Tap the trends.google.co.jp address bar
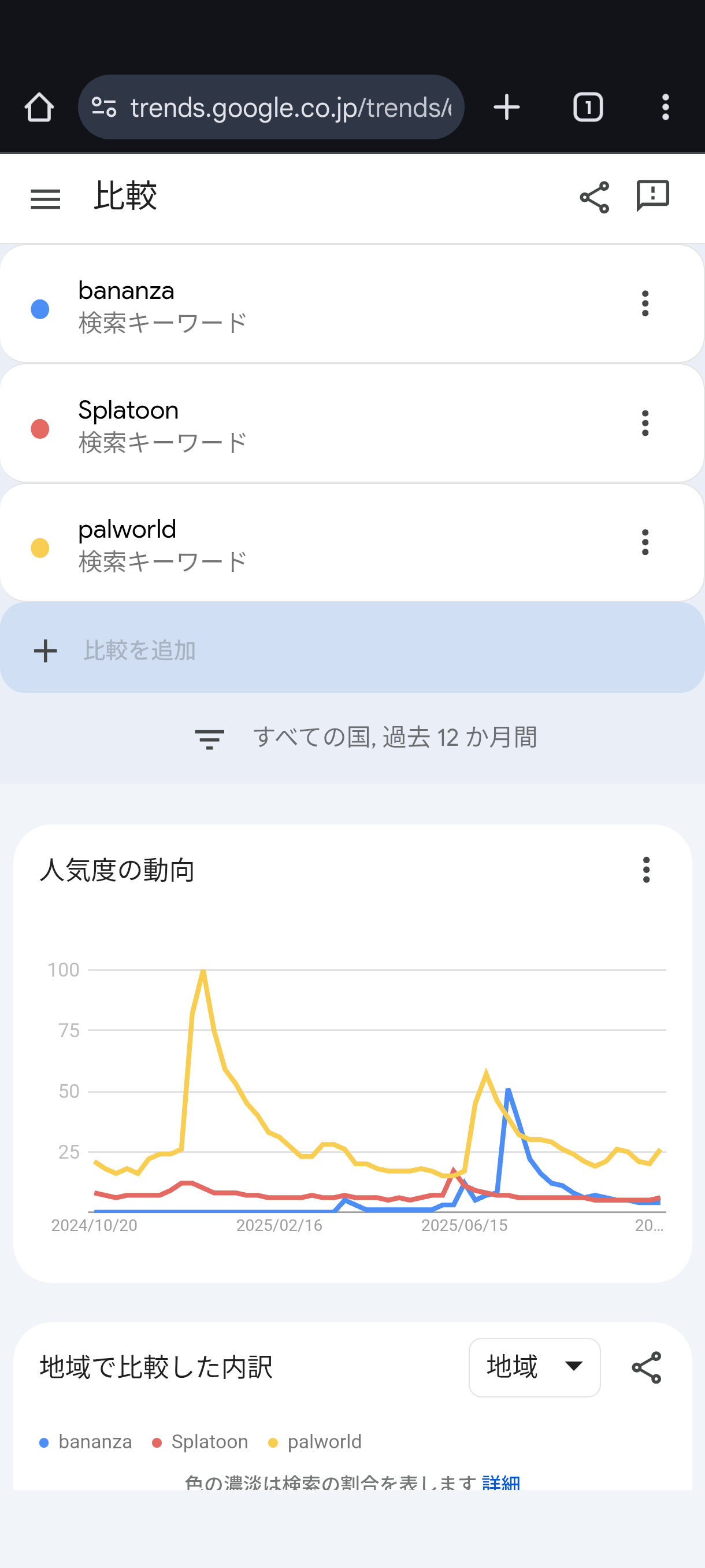The image size is (705, 1568). pyautogui.click(x=290, y=108)
